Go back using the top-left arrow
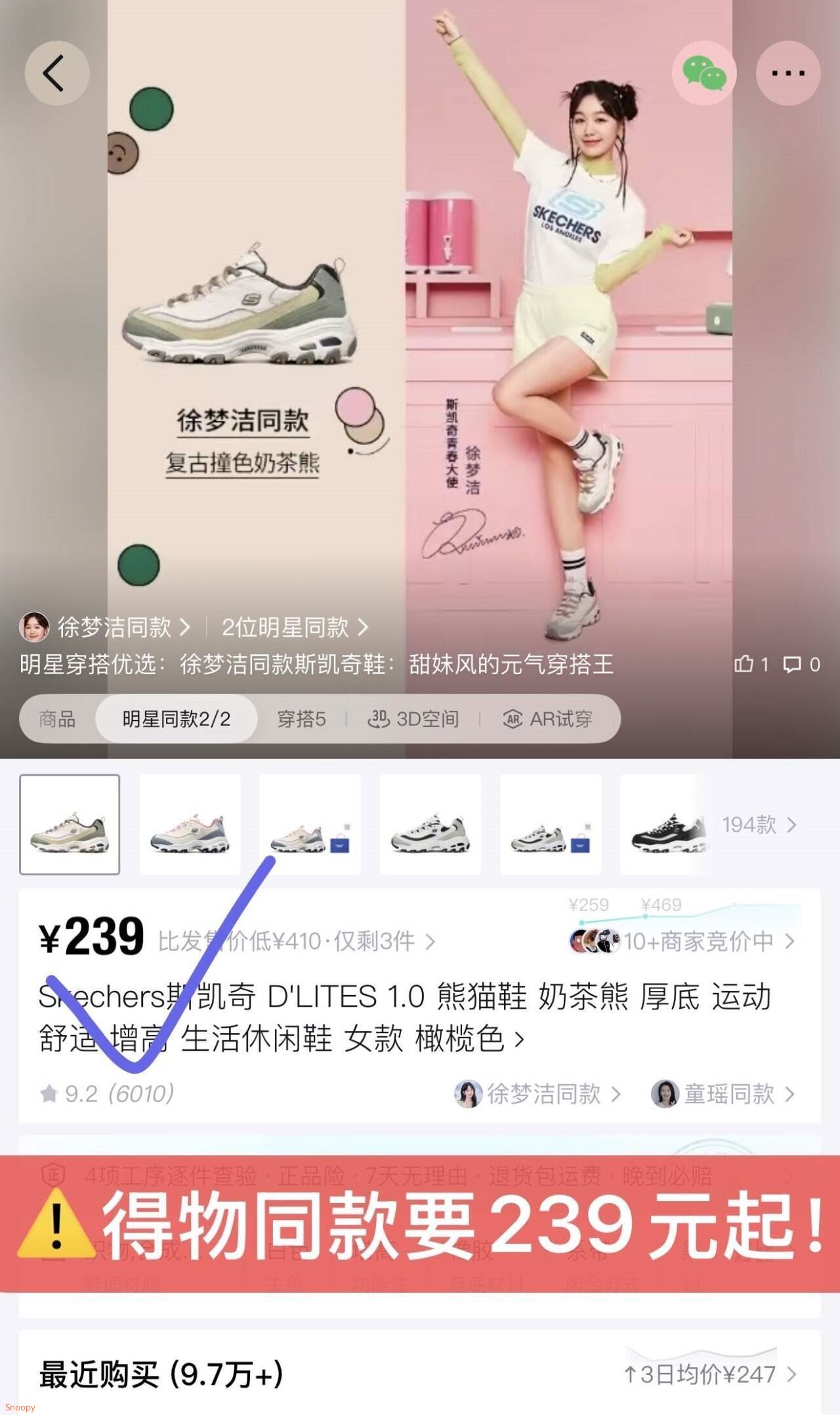The width and height of the screenshot is (840, 1415). click(57, 73)
